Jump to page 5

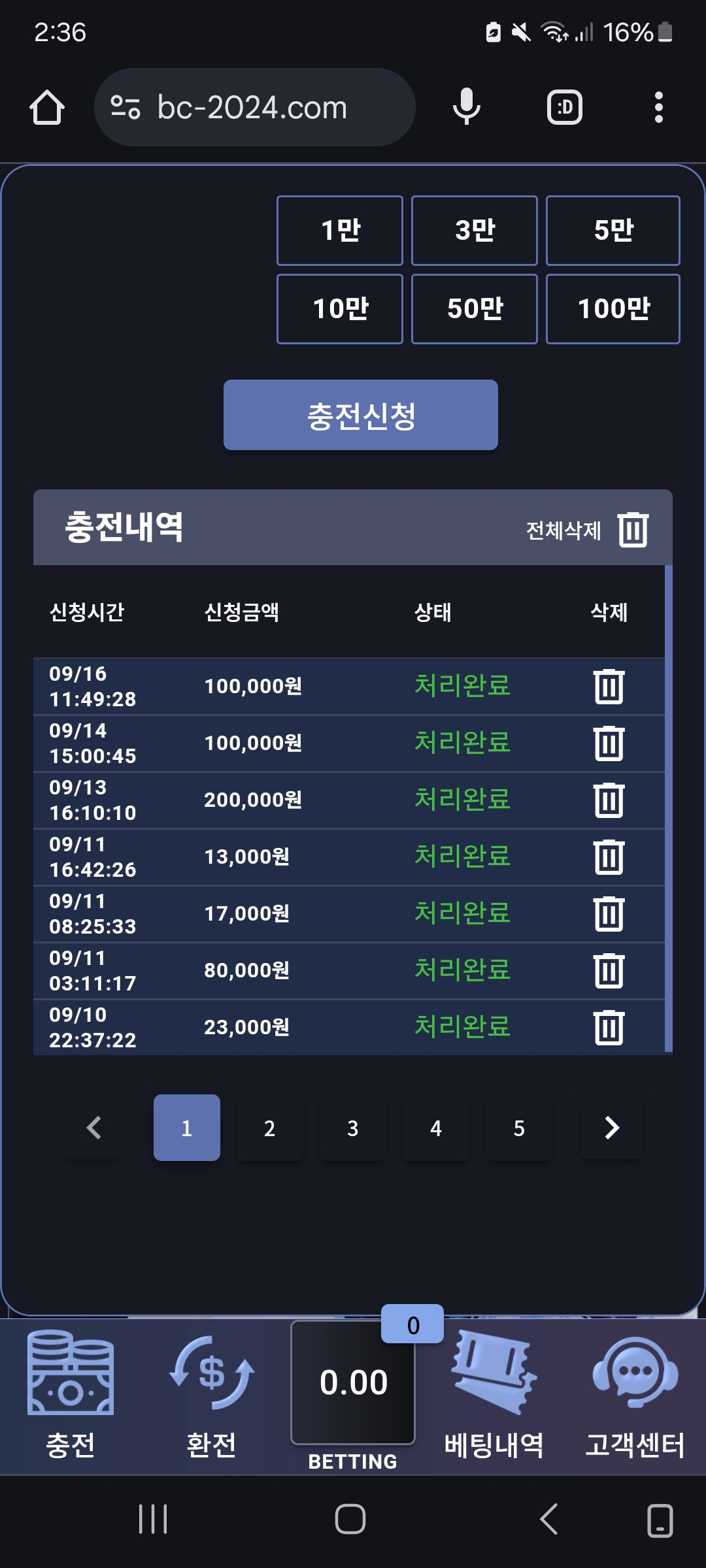[519, 1128]
